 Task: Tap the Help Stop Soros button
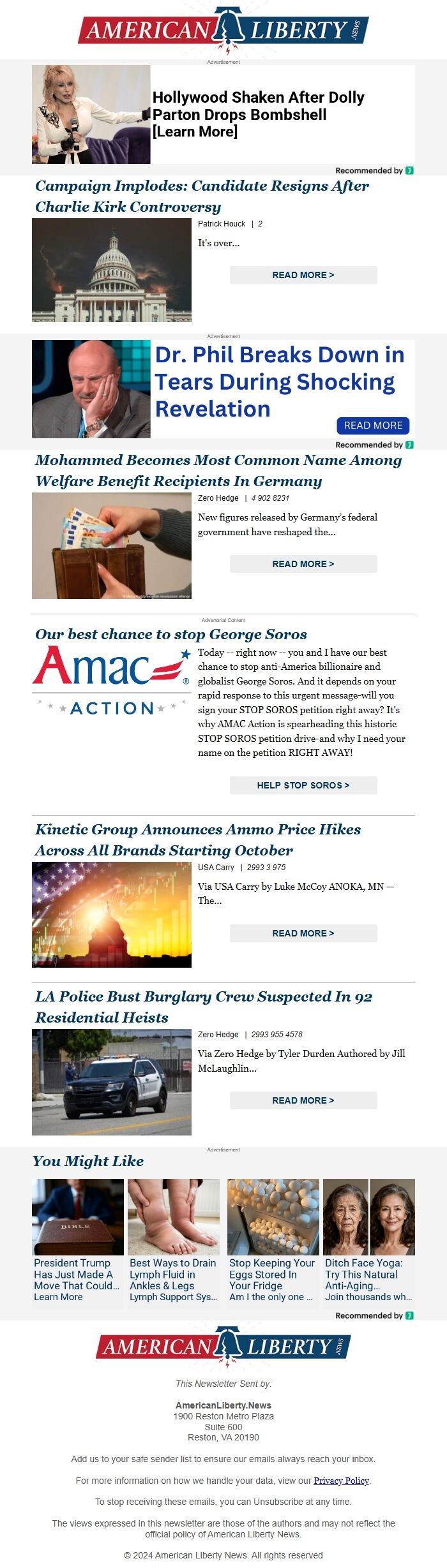[303, 785]
